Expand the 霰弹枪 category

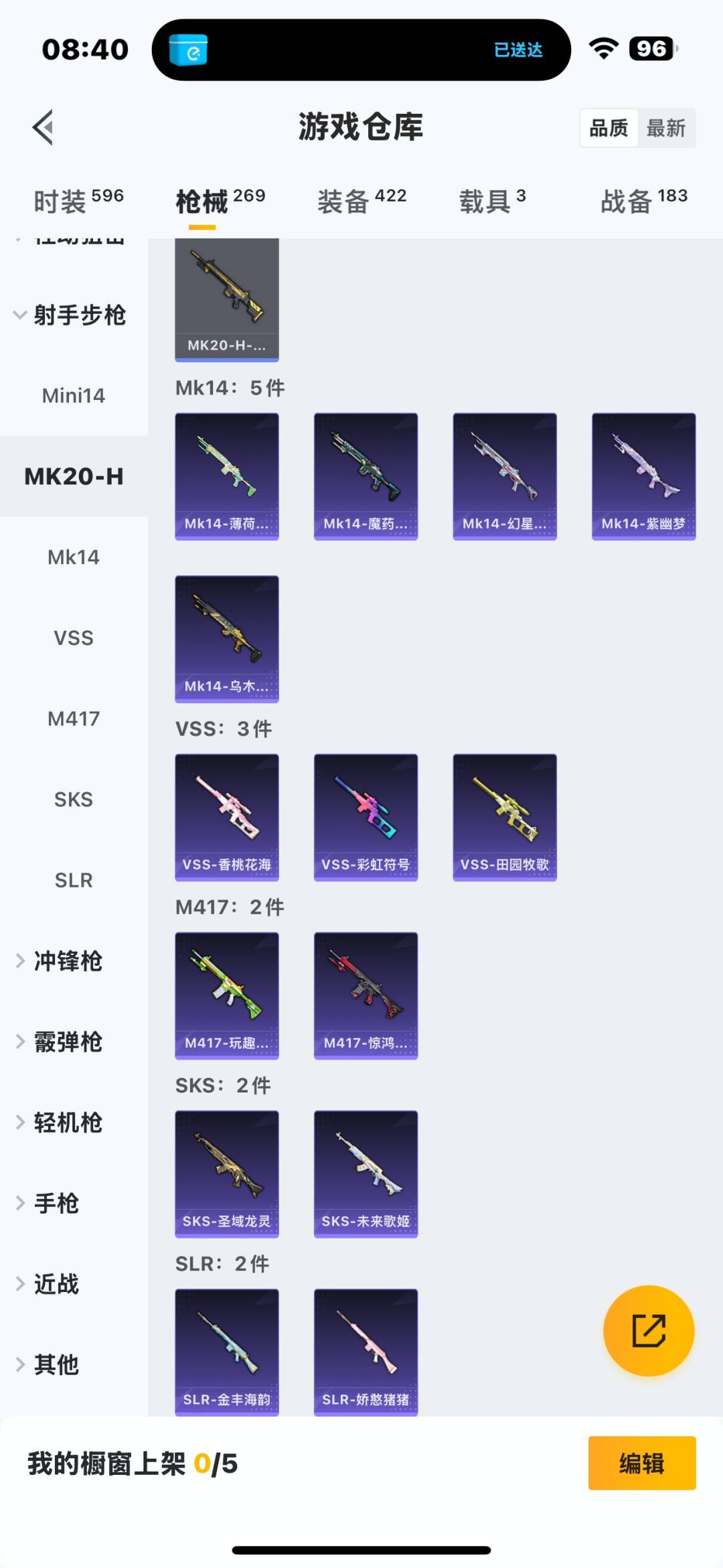coord(67,1042)
